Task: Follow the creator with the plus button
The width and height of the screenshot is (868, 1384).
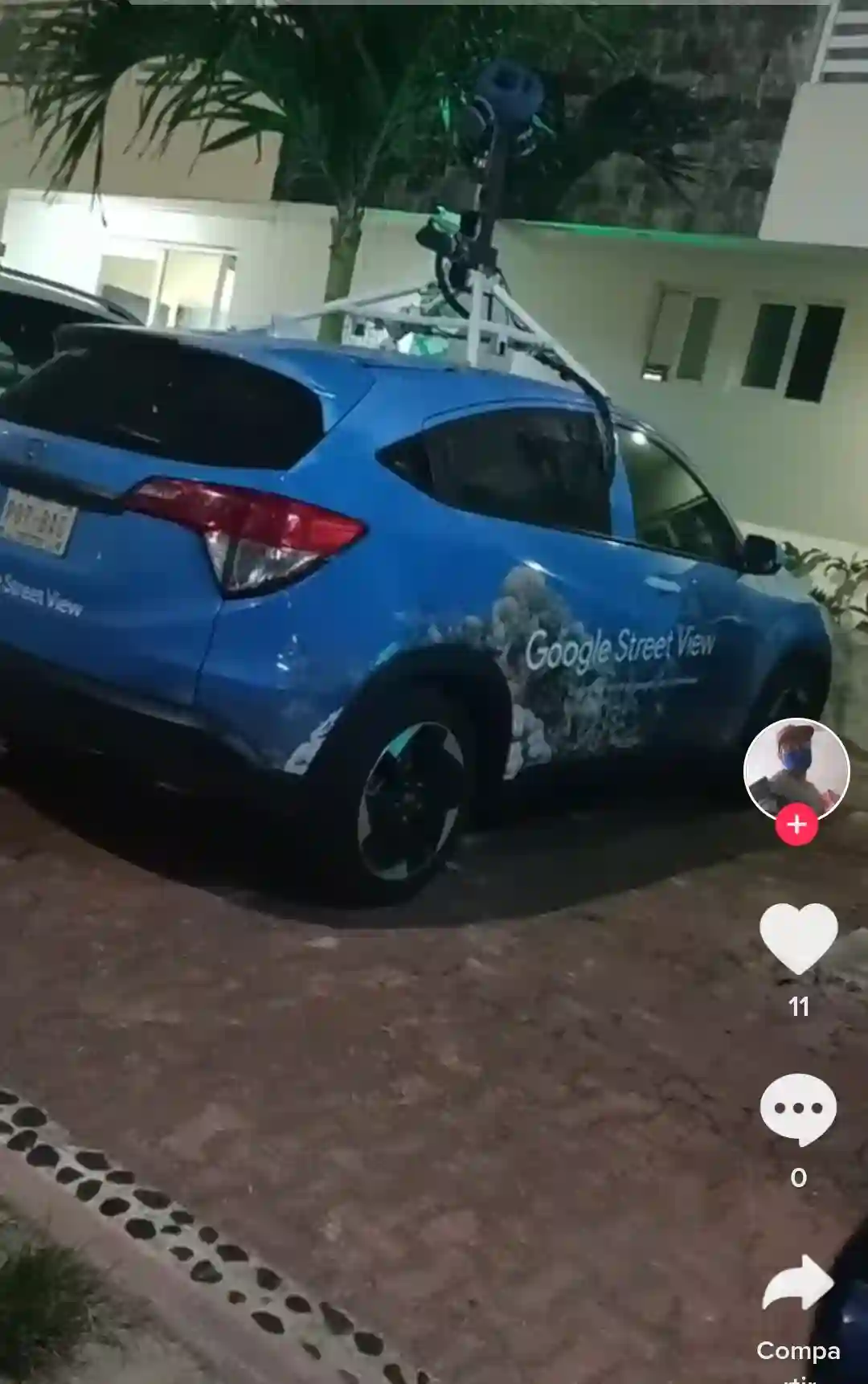Action: 796,825
